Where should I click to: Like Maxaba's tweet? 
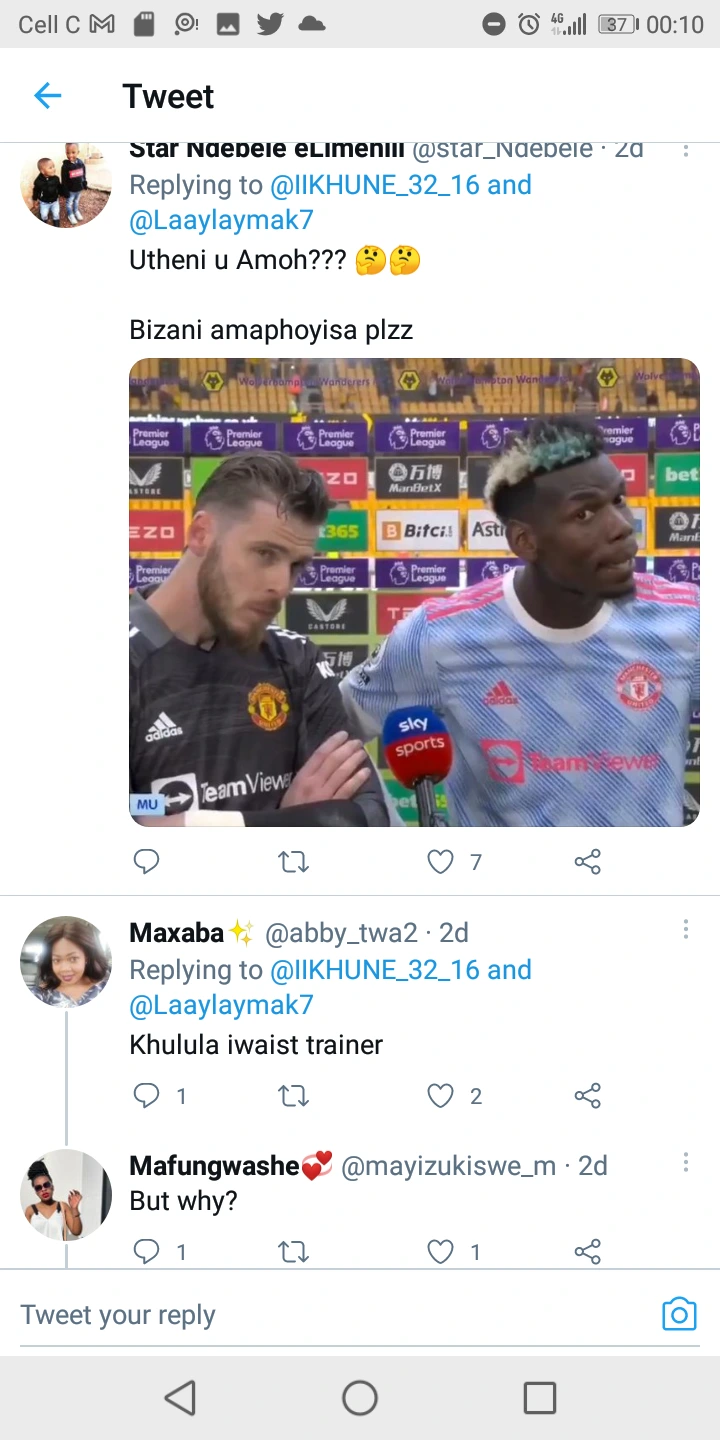(x=440, y=1096)
